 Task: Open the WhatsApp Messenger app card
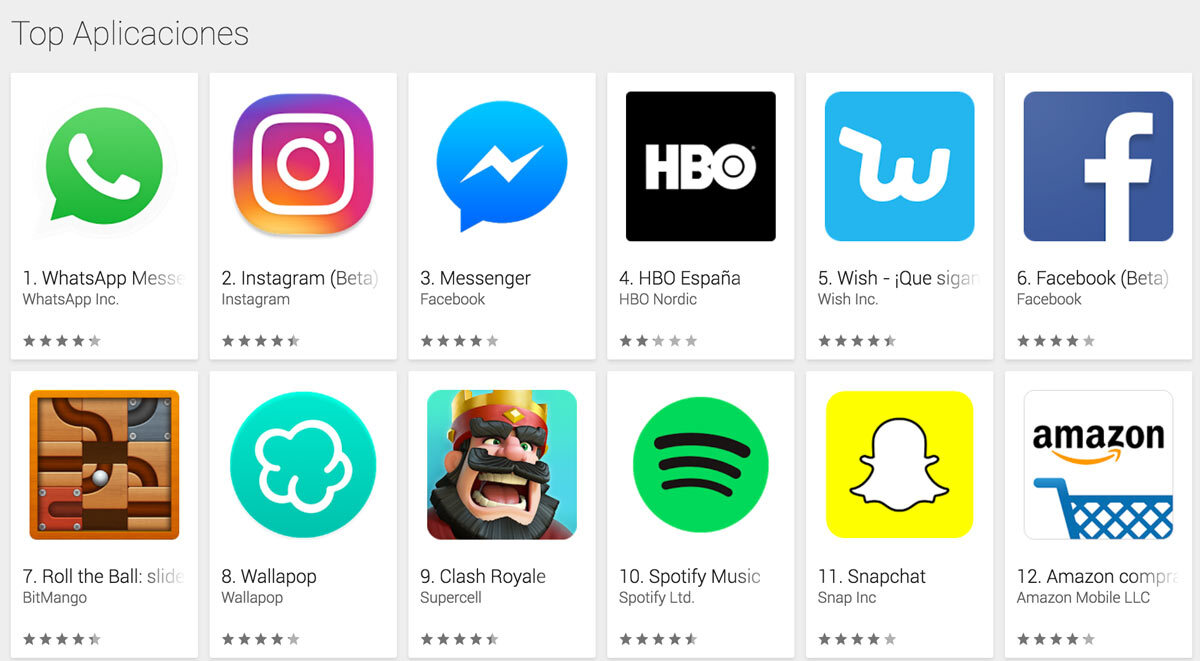tap(104, 166)
